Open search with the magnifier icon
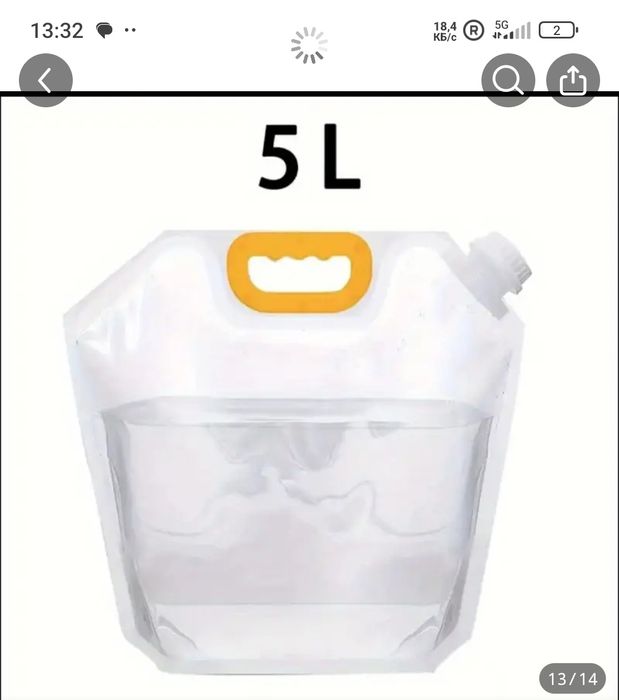 508,80
